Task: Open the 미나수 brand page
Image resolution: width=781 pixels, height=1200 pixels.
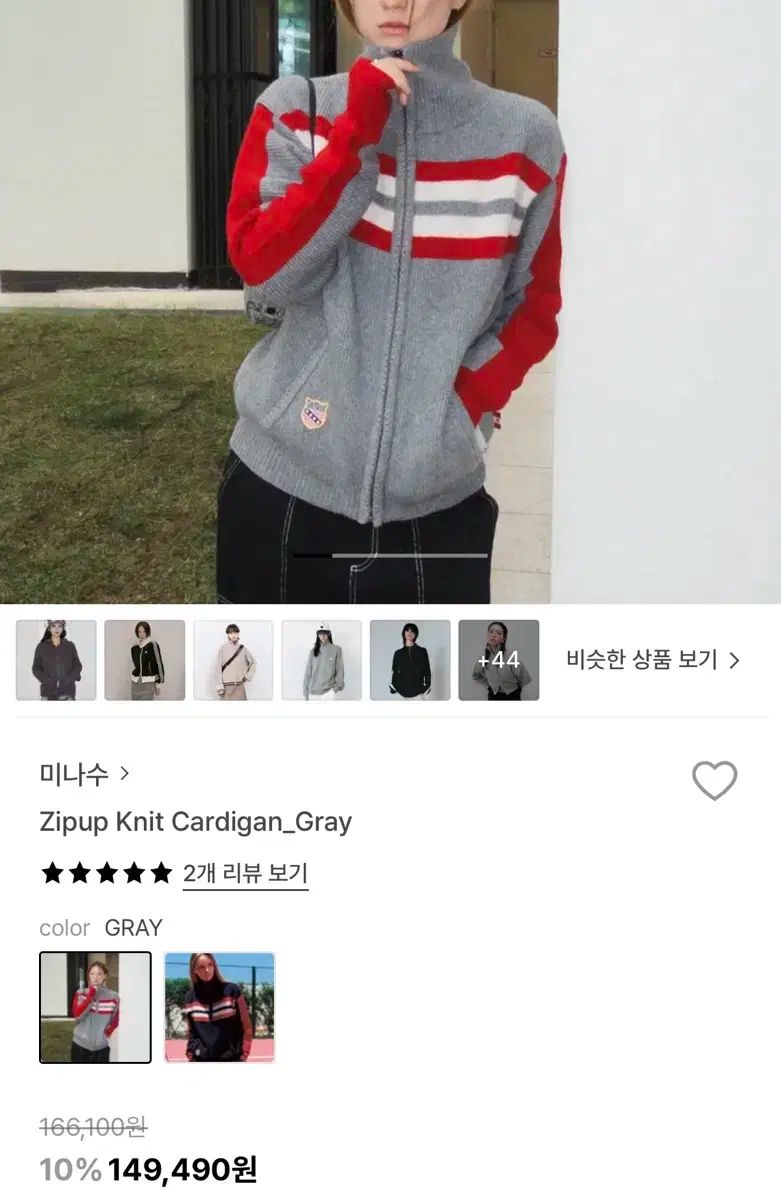Action: [84, 773]
